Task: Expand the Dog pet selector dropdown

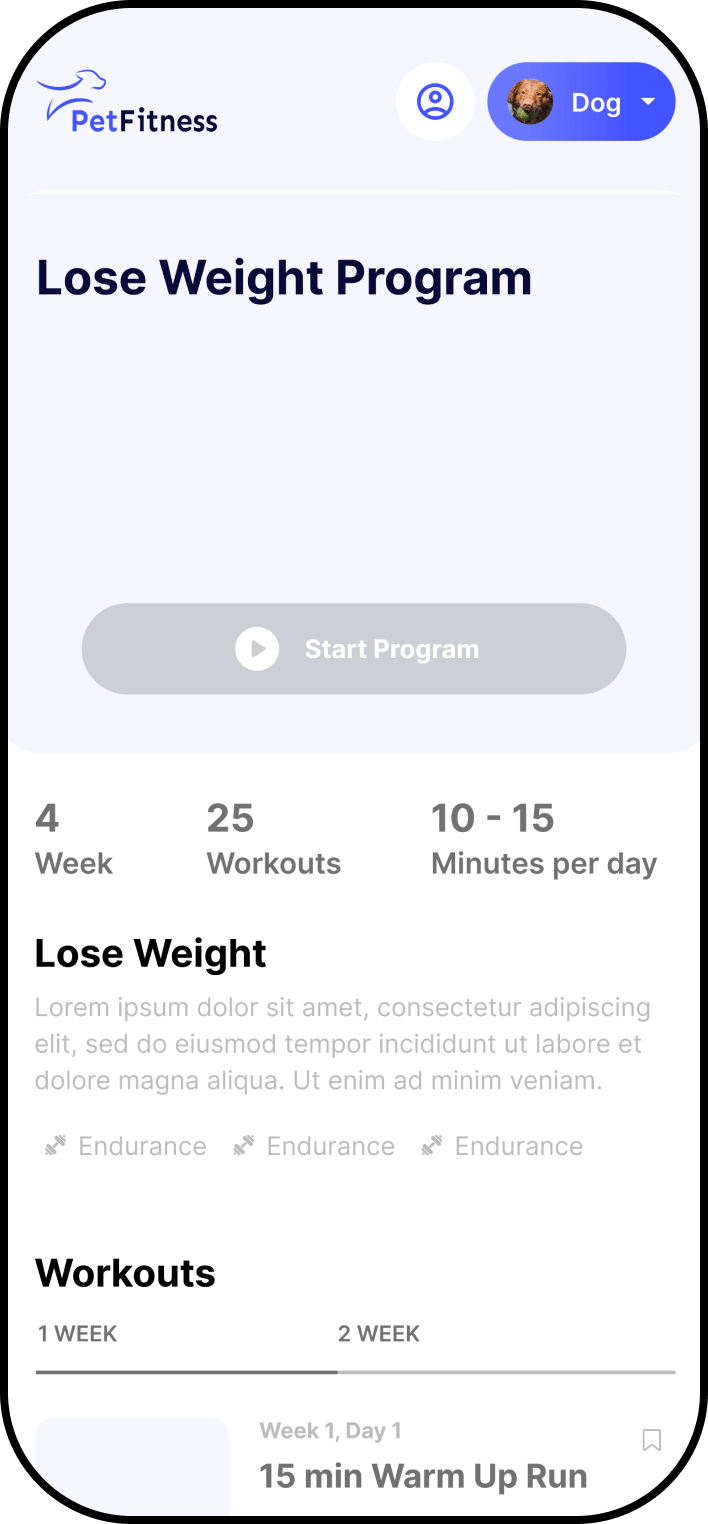Action: pyautogui.click(x=581, y=102)
